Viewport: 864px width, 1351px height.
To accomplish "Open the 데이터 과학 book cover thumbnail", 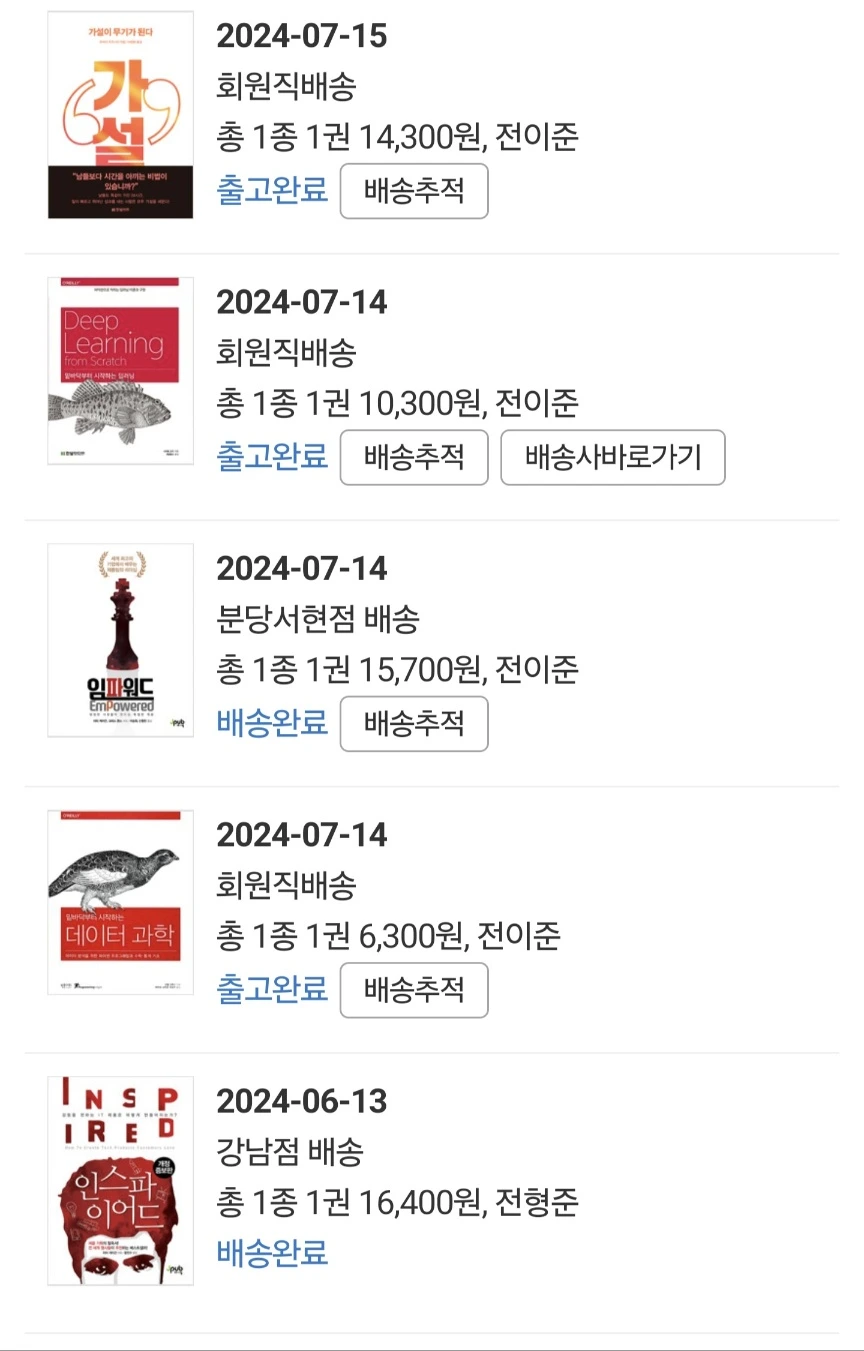I will click(x=119, y=903).
